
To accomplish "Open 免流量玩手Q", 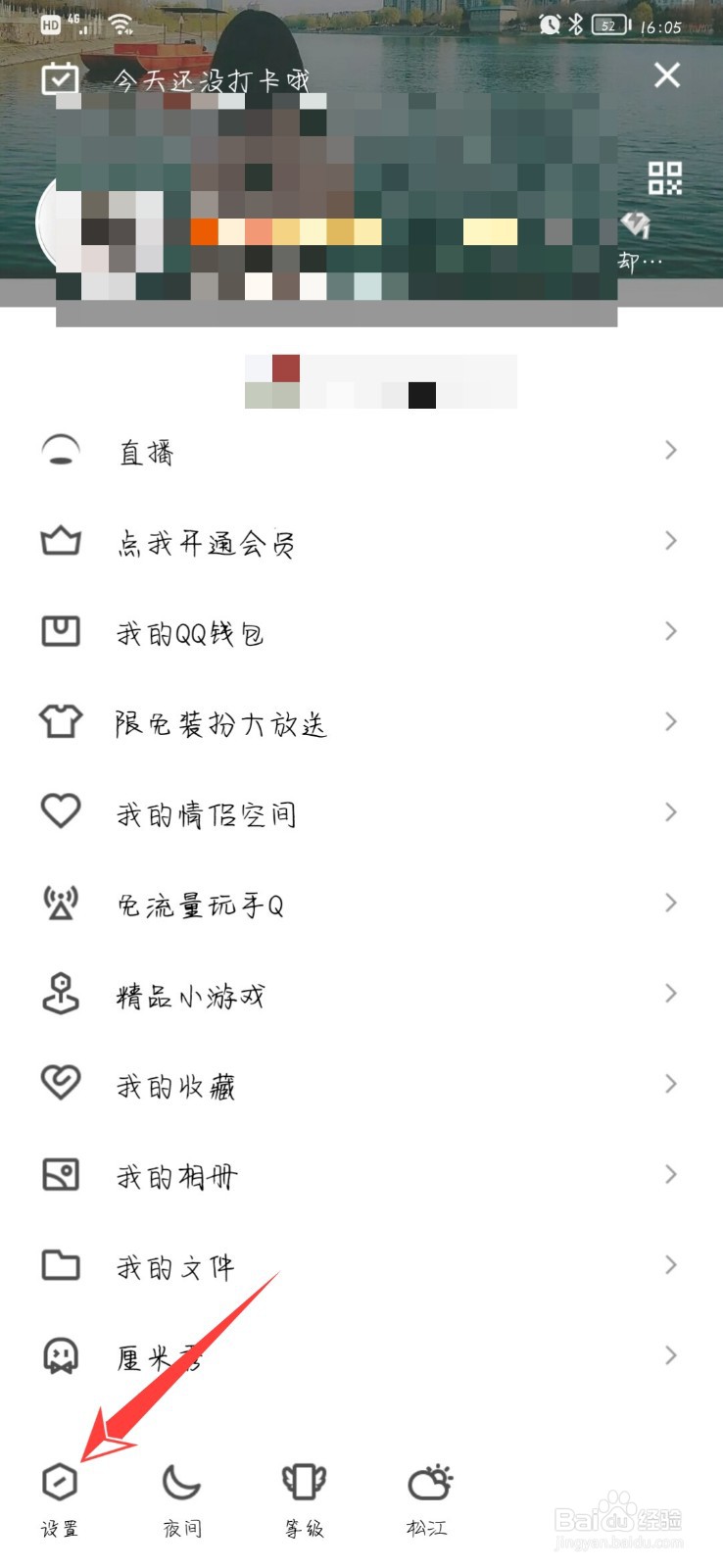I will tap(361, 904).
